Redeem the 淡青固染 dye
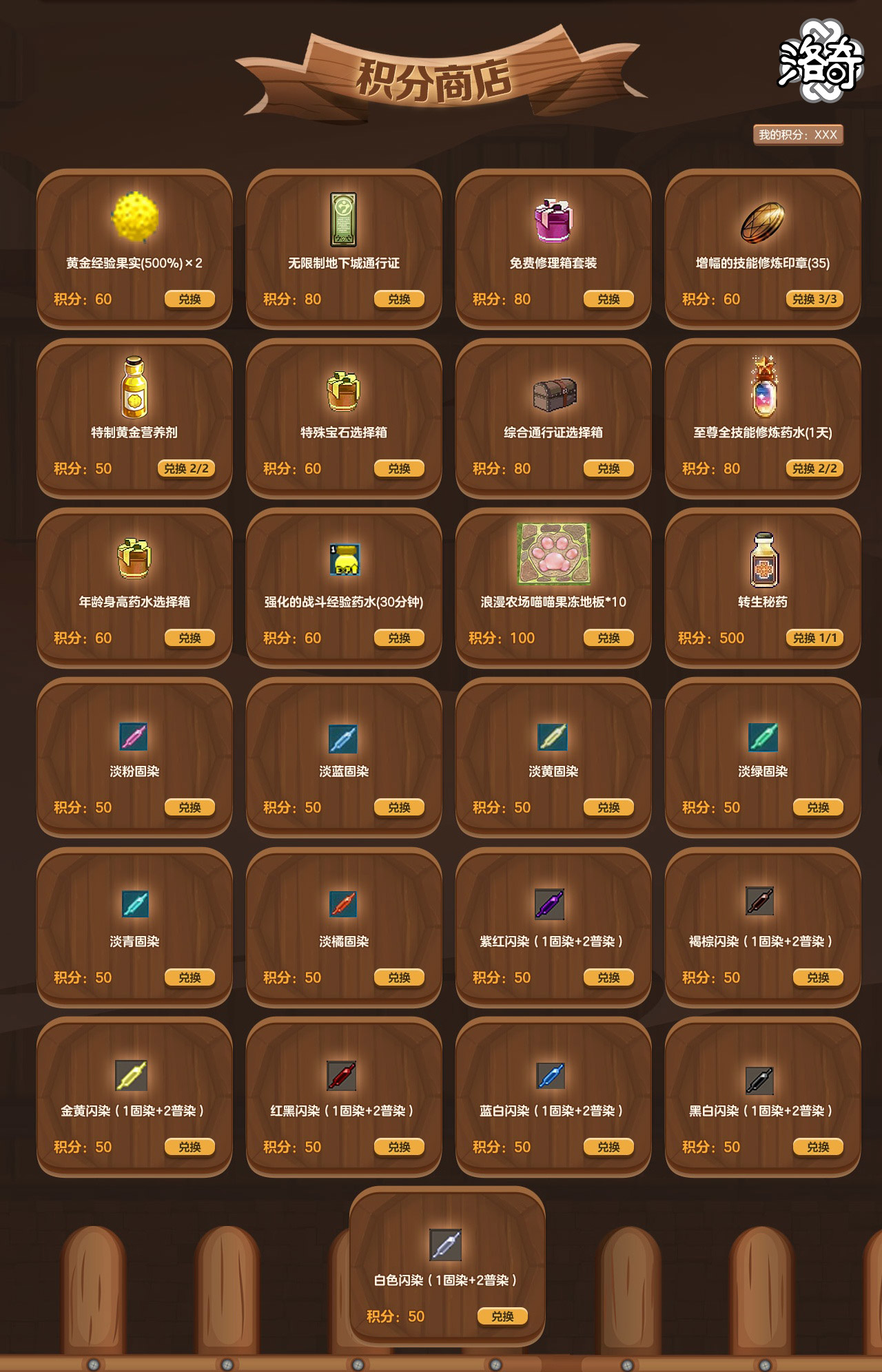Image resolution: width=882 pixels, height=1372 pixels. (189, 977)
